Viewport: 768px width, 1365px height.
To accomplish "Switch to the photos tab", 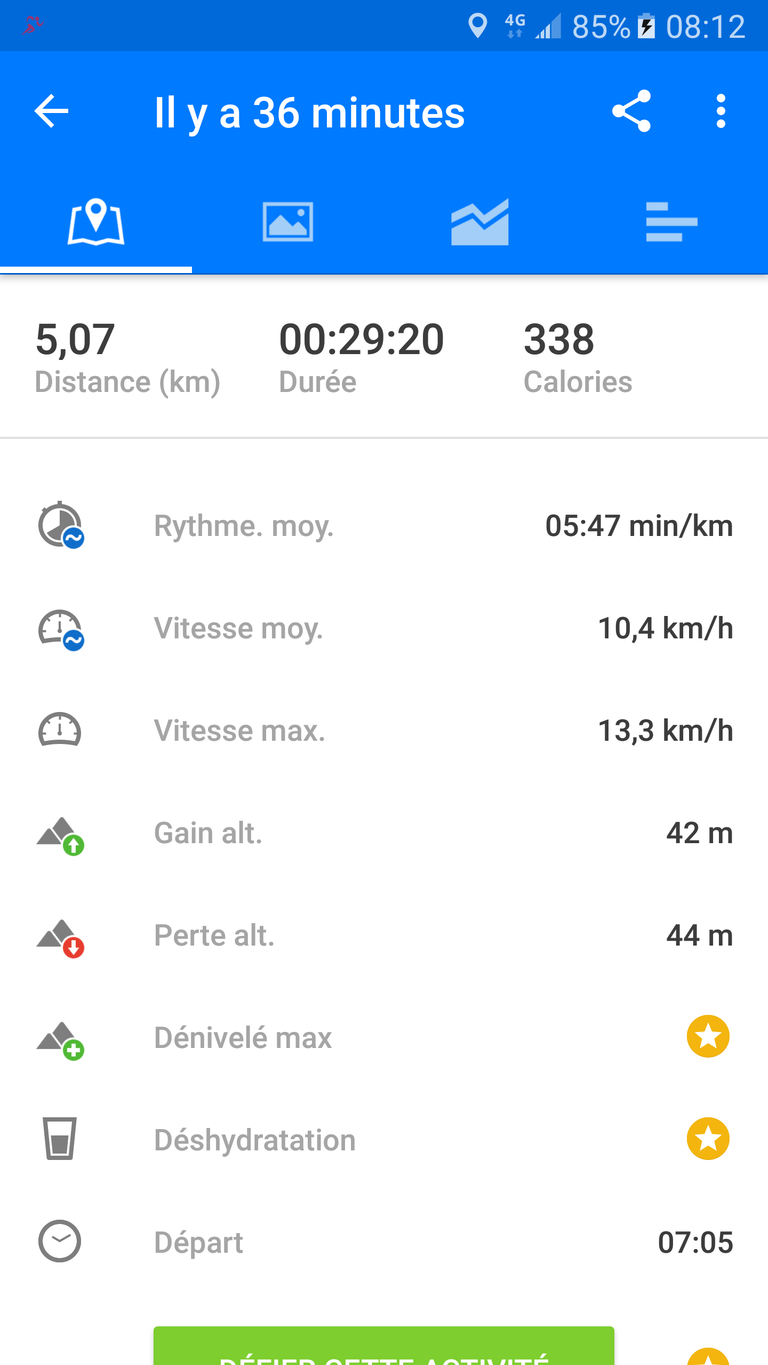I will (x=288, y=221).
